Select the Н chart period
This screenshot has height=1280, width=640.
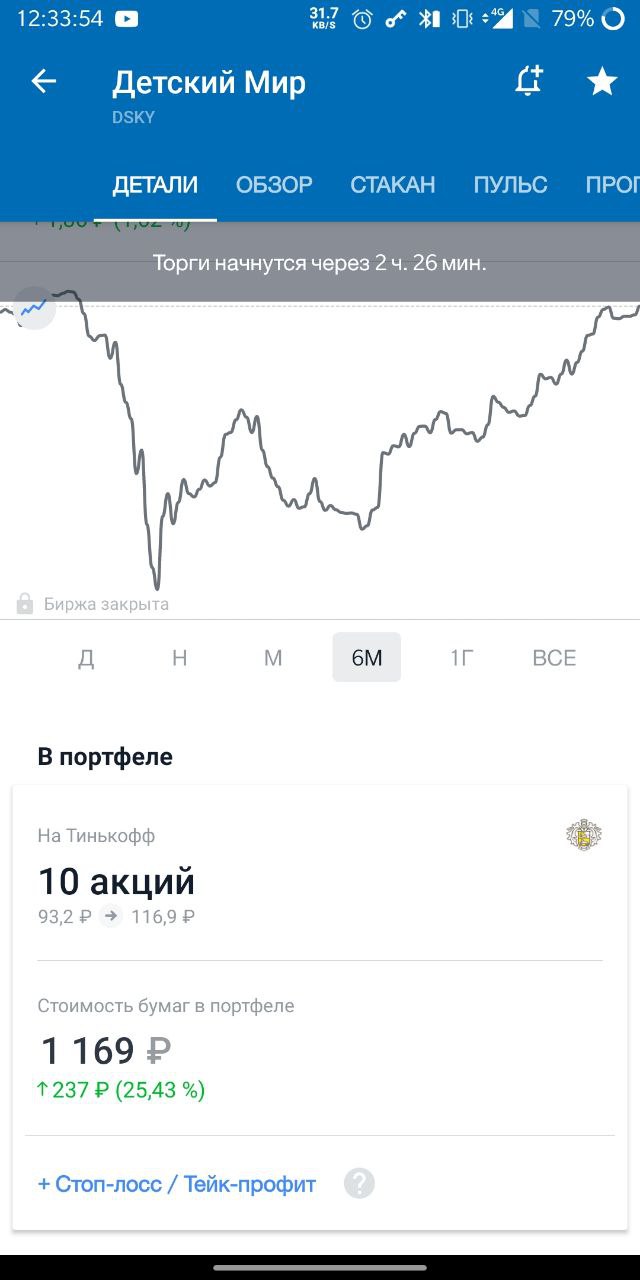pos(180,658)
